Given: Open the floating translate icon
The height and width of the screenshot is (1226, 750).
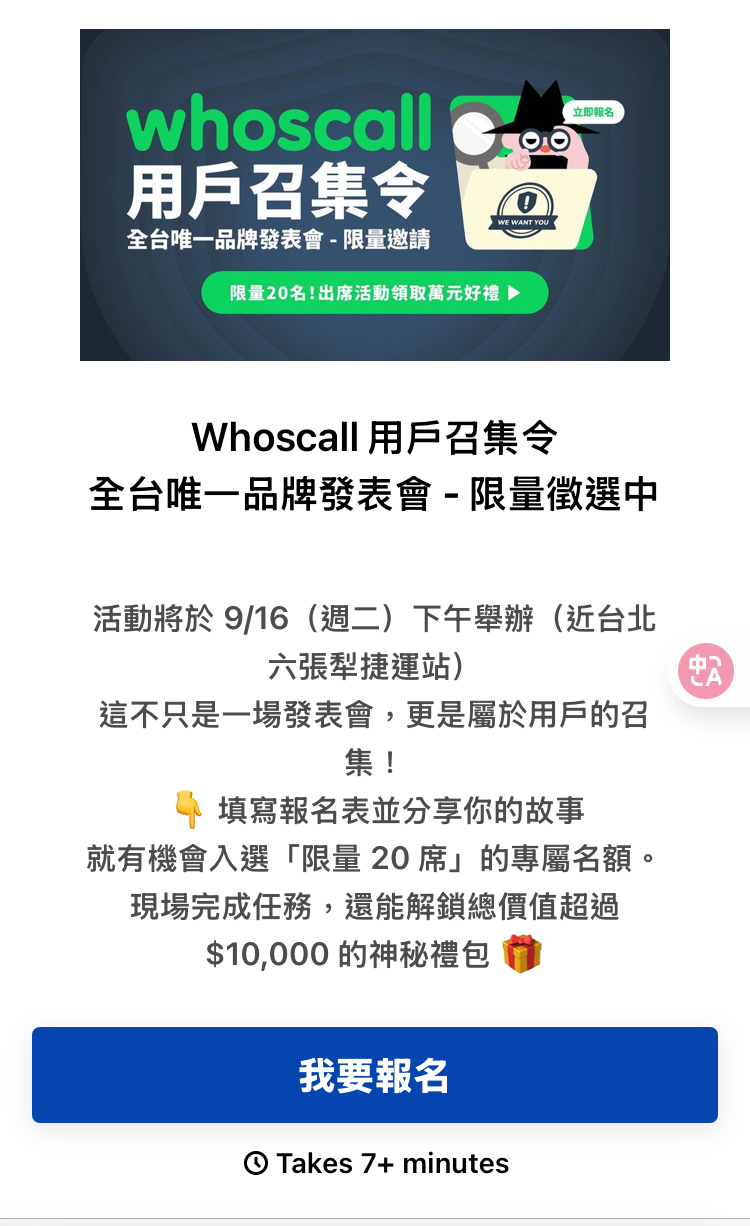Looking at the screenshot, I should [706, 671].
